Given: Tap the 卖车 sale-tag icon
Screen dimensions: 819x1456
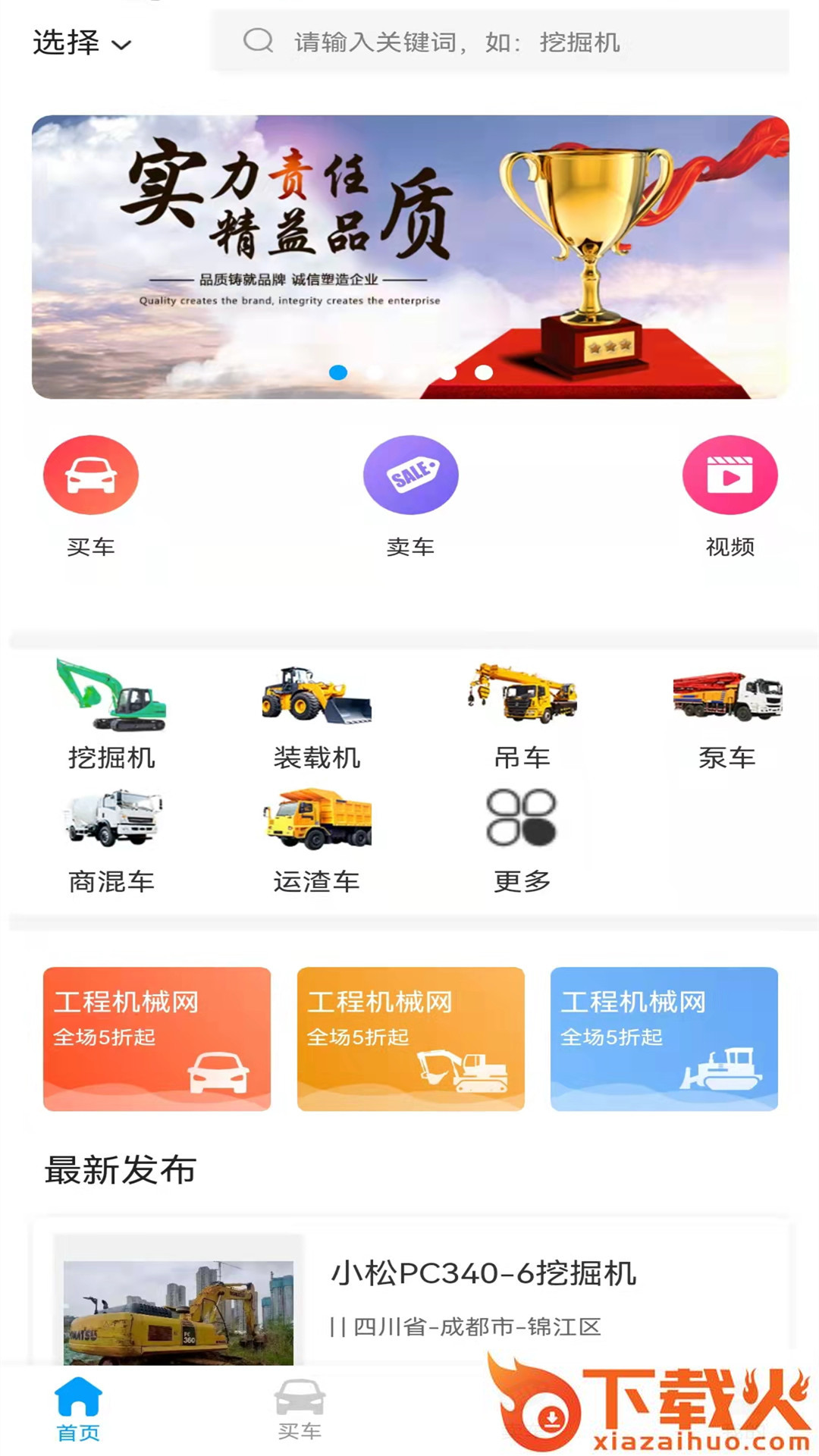Looking at the screenshot, I should click(410, 474).
